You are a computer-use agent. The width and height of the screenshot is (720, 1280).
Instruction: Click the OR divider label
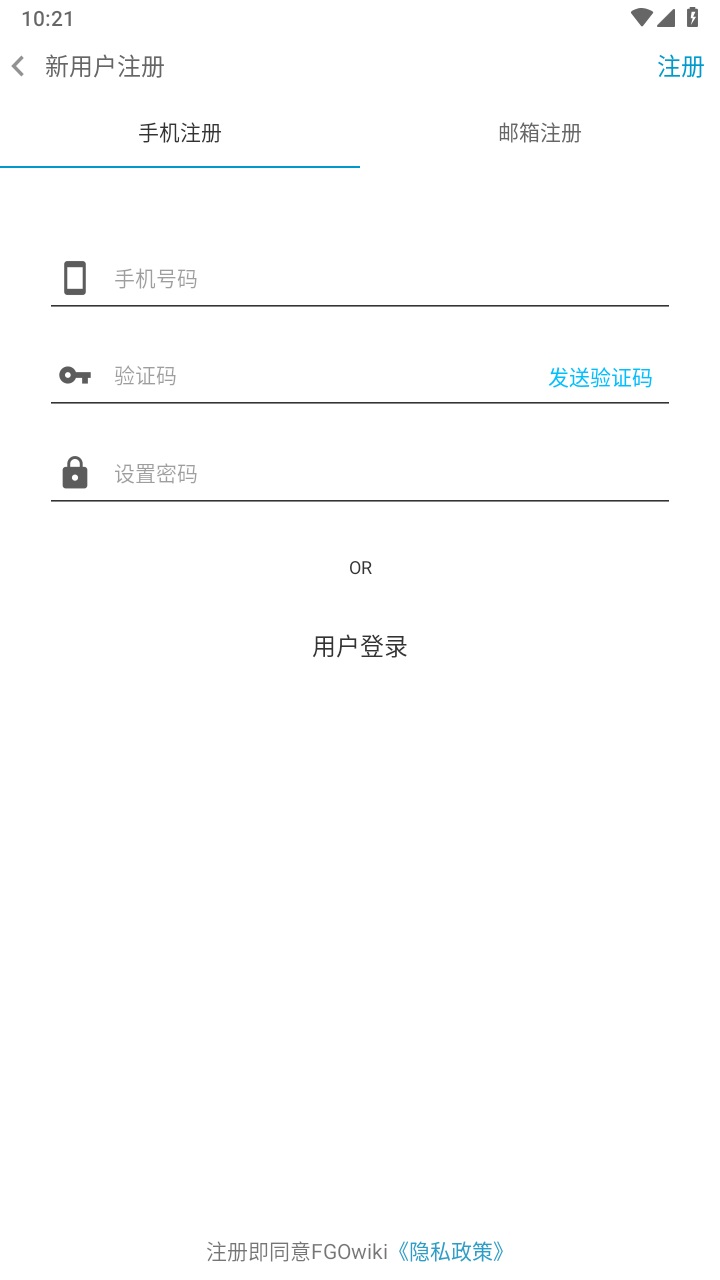tap(360, 567)
